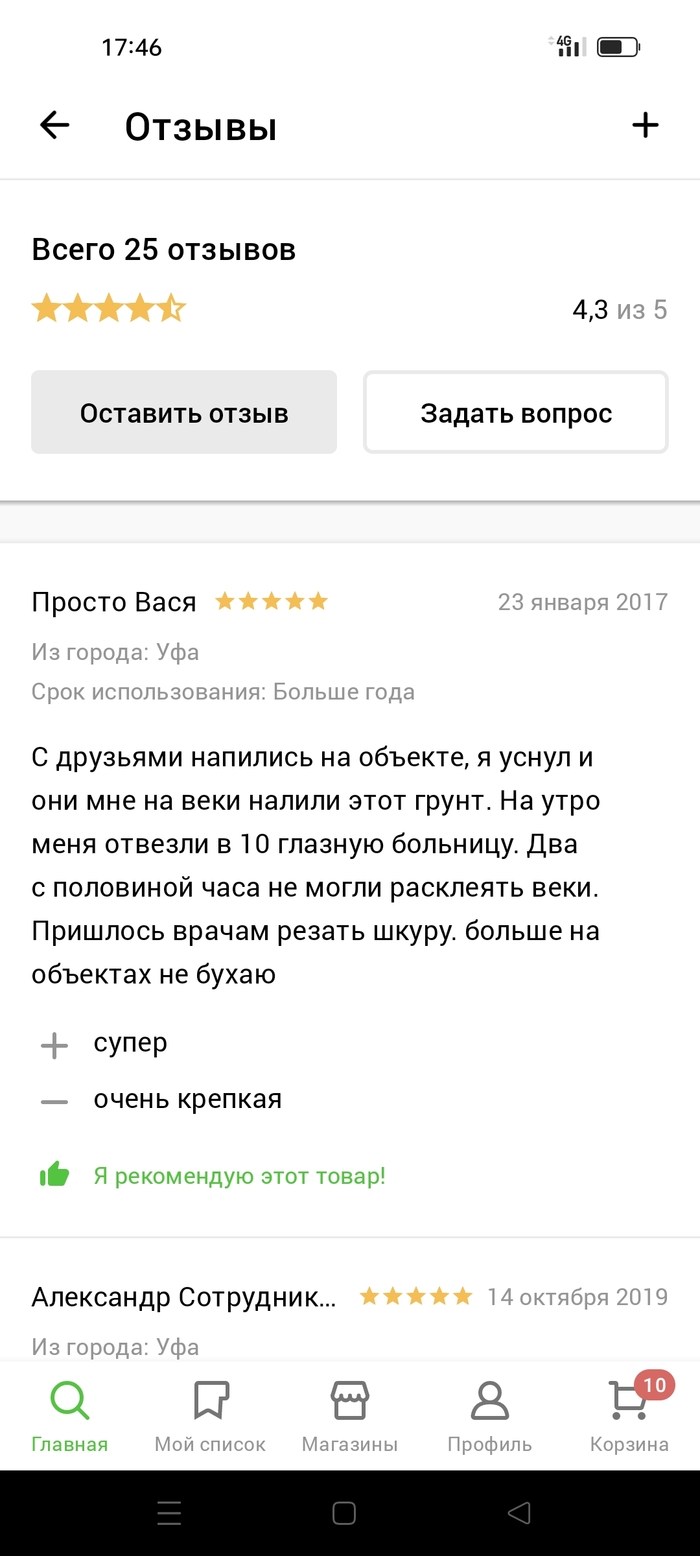
Task: Tap the plus icon to add a review
Action: (645, 125)
